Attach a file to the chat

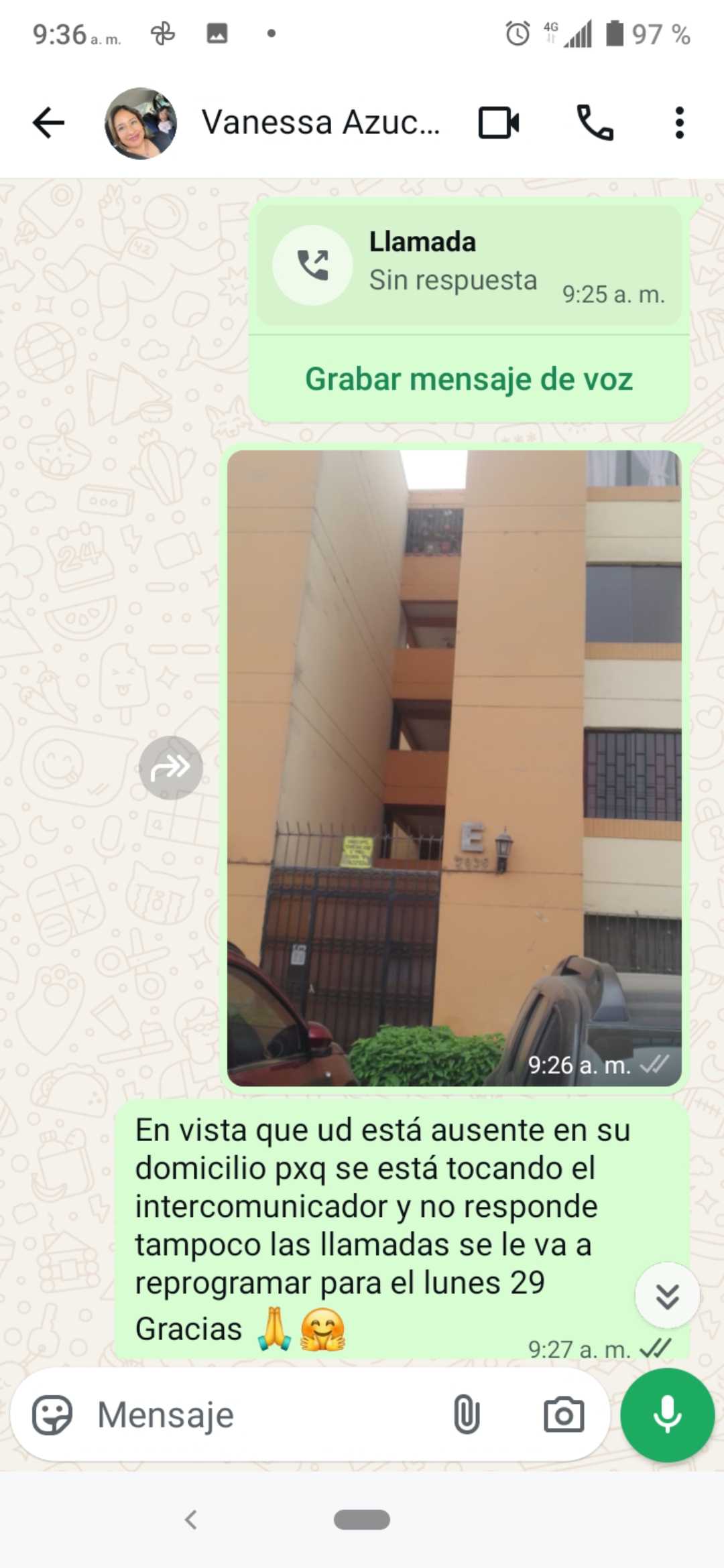coord(466,1415)
